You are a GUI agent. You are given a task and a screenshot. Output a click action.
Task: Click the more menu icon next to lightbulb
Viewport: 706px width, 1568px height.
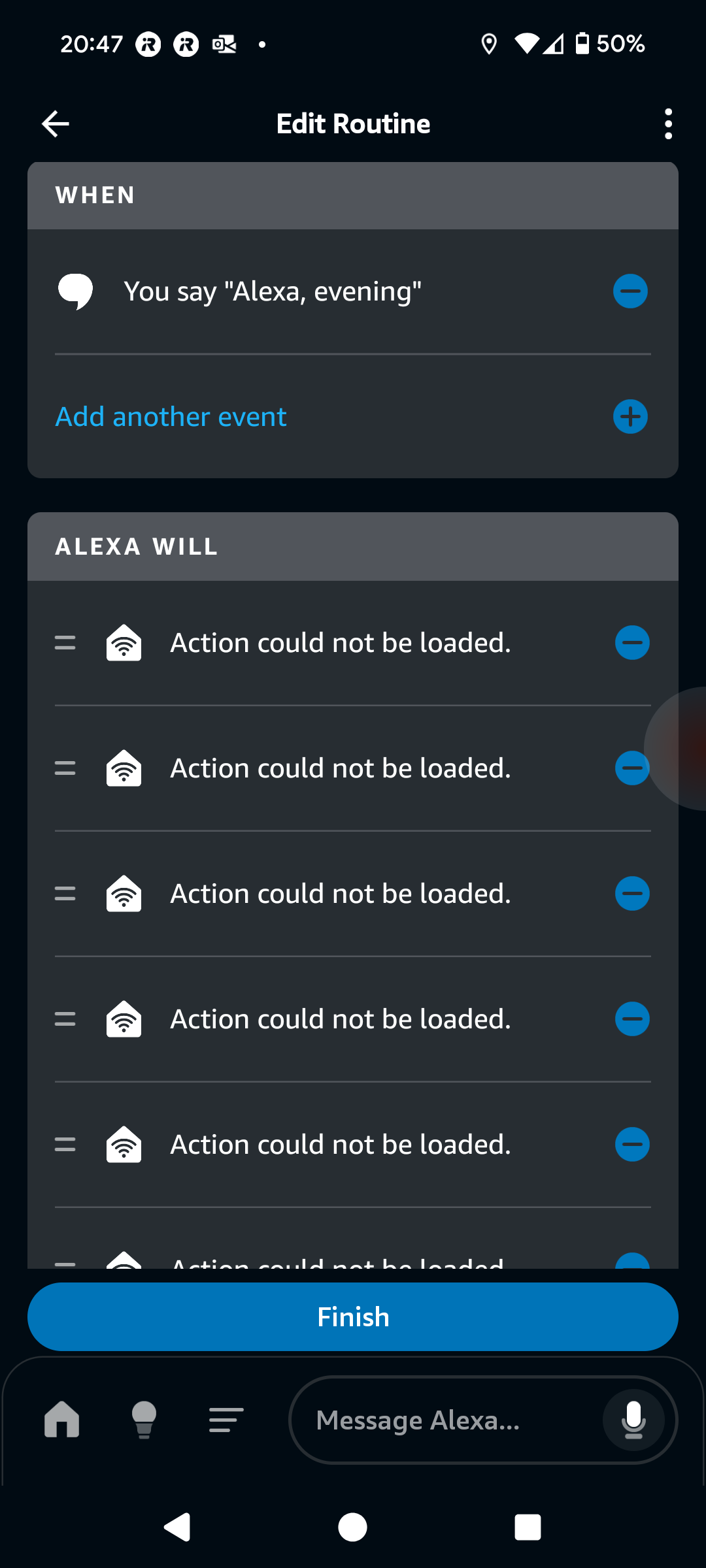226,1420
